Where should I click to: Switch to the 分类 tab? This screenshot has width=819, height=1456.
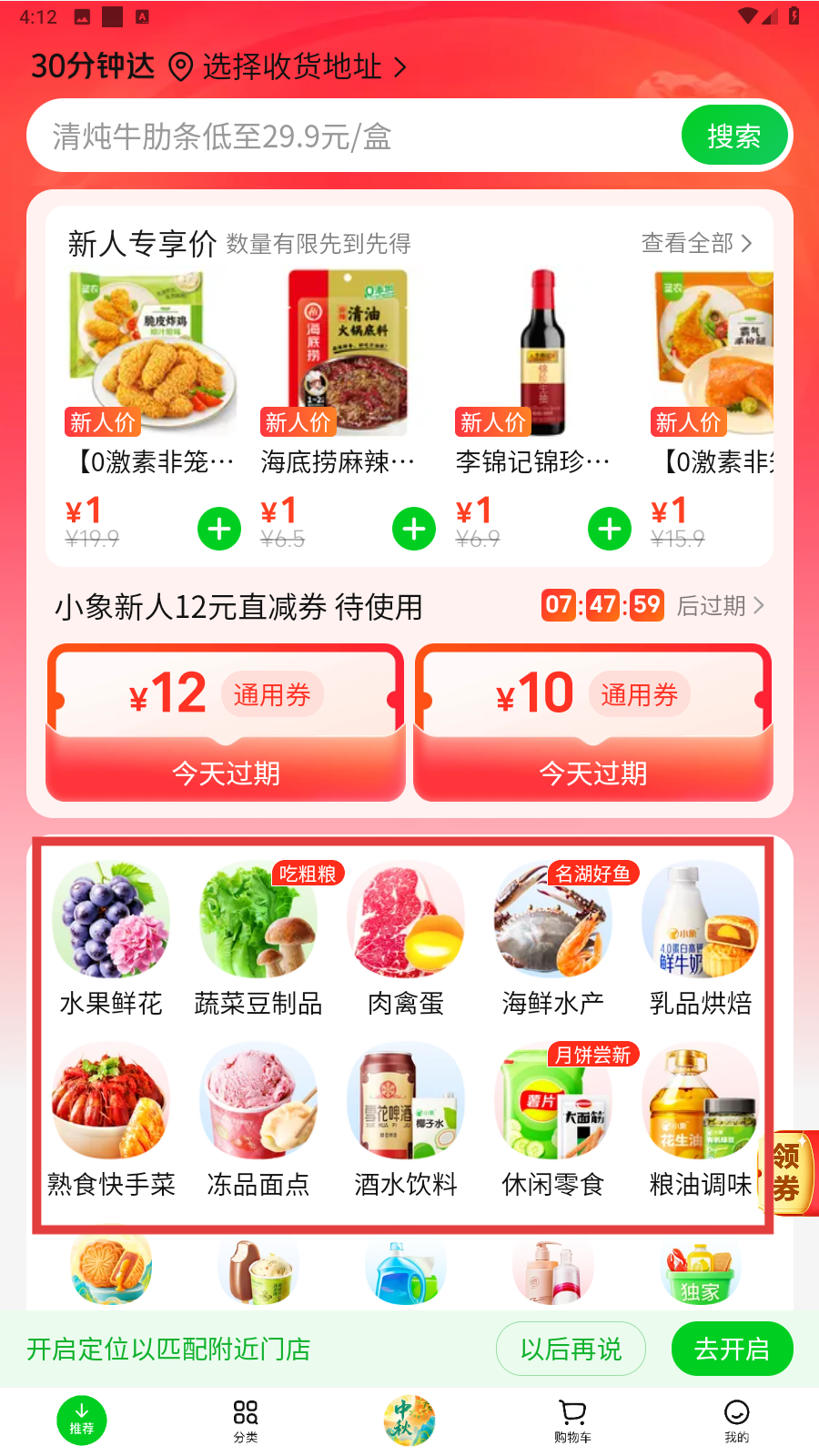click(x=246, y=1421)
